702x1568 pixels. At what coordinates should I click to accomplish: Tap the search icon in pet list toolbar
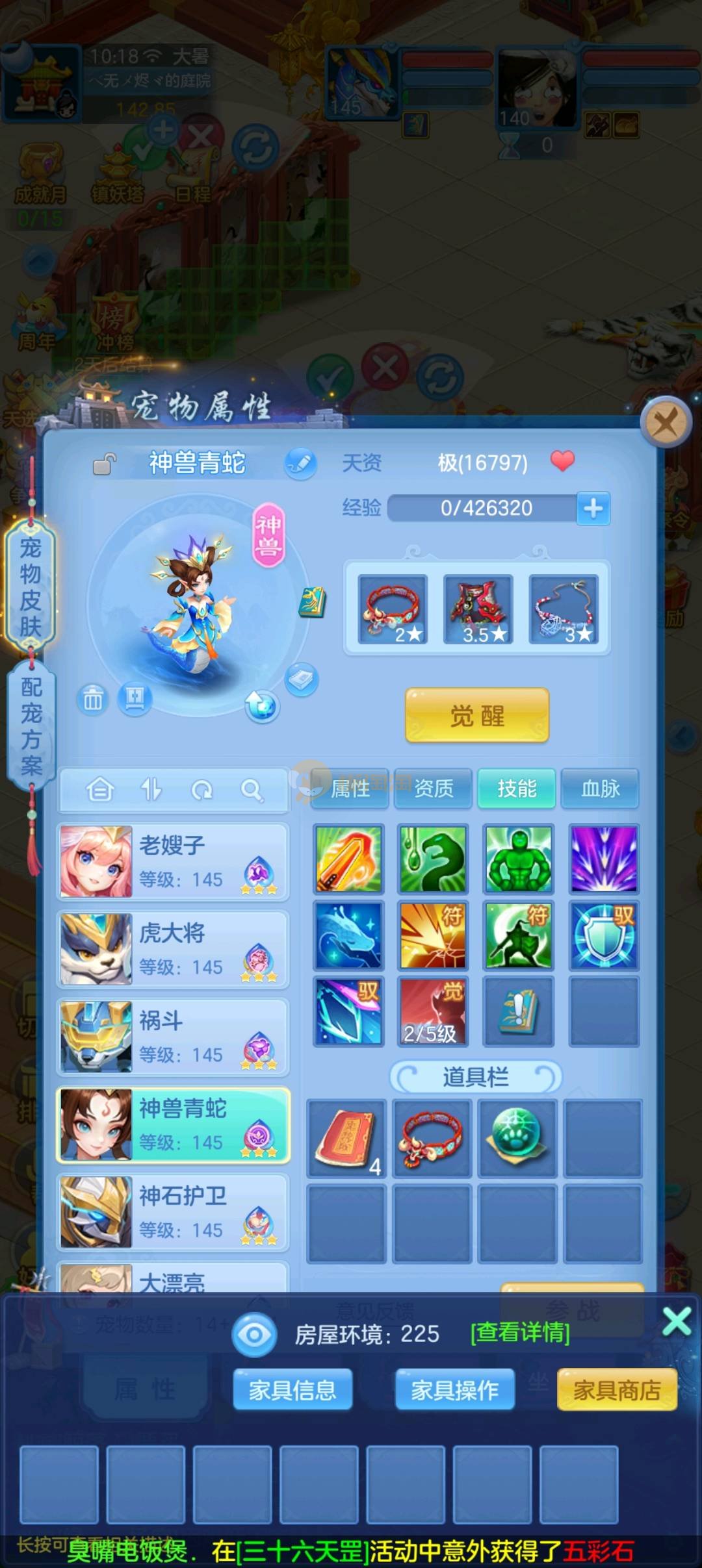pyautogui.click(x=251, y=790)
